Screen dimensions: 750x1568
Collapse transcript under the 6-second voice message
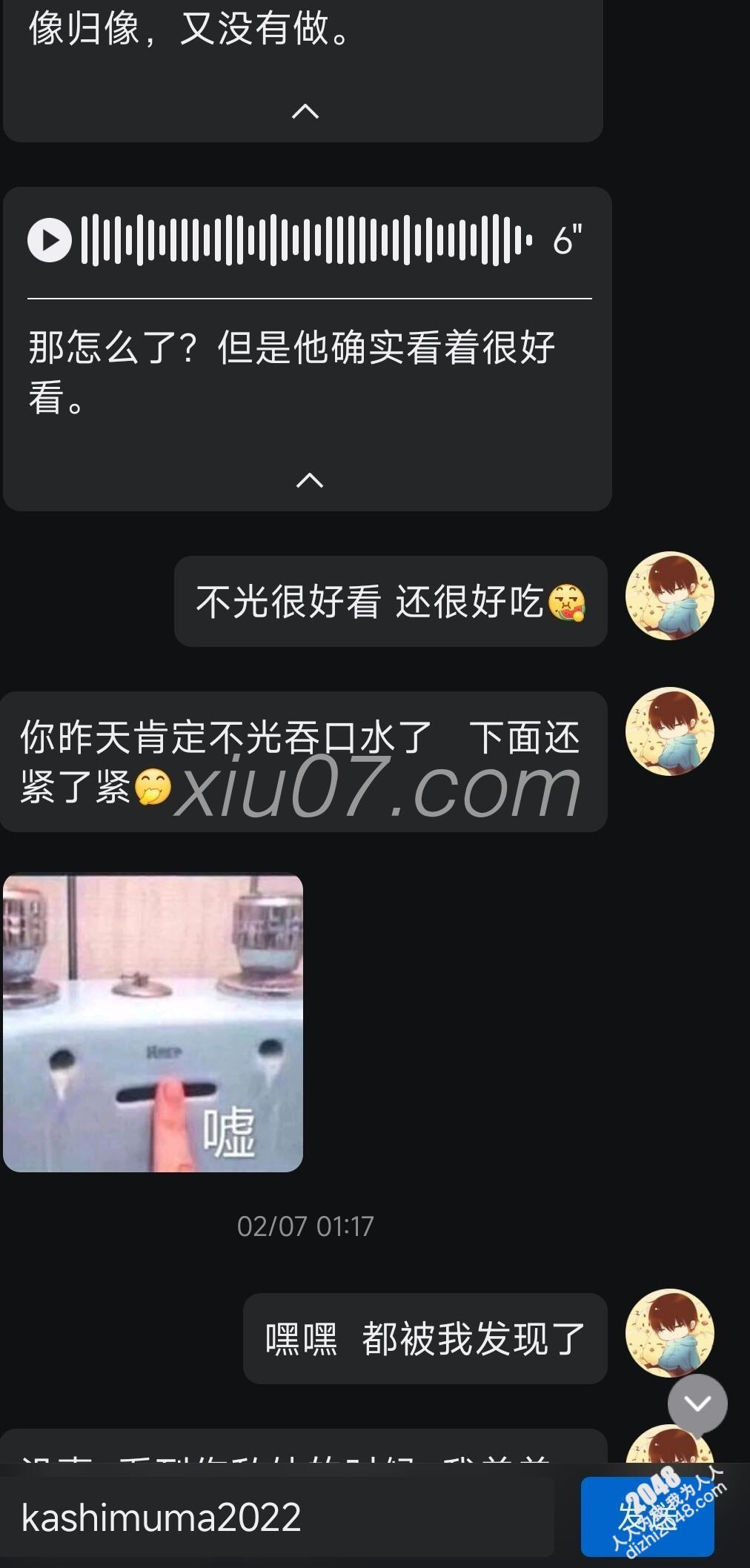click(x=309, y=480)
